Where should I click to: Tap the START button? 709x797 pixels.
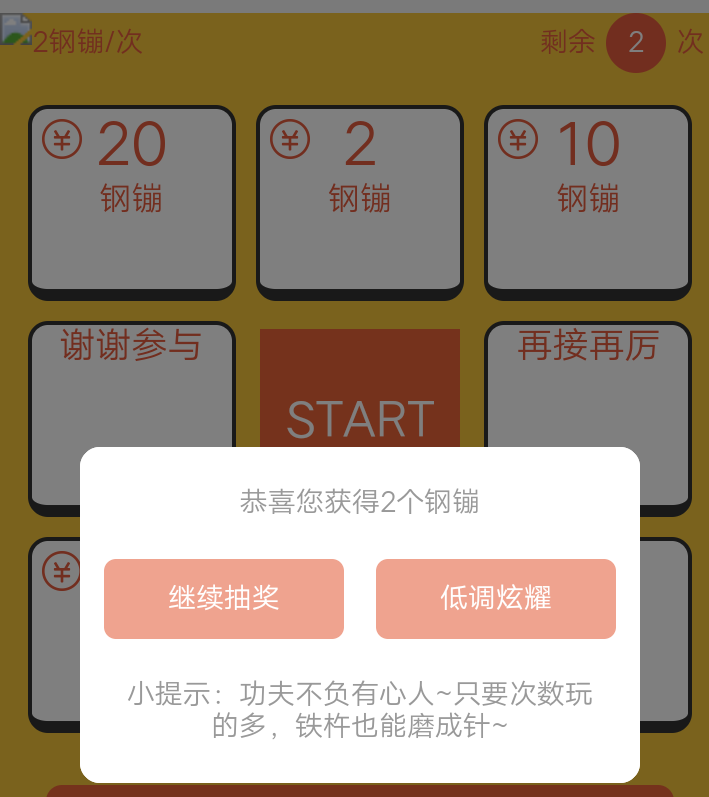(360, 388)
